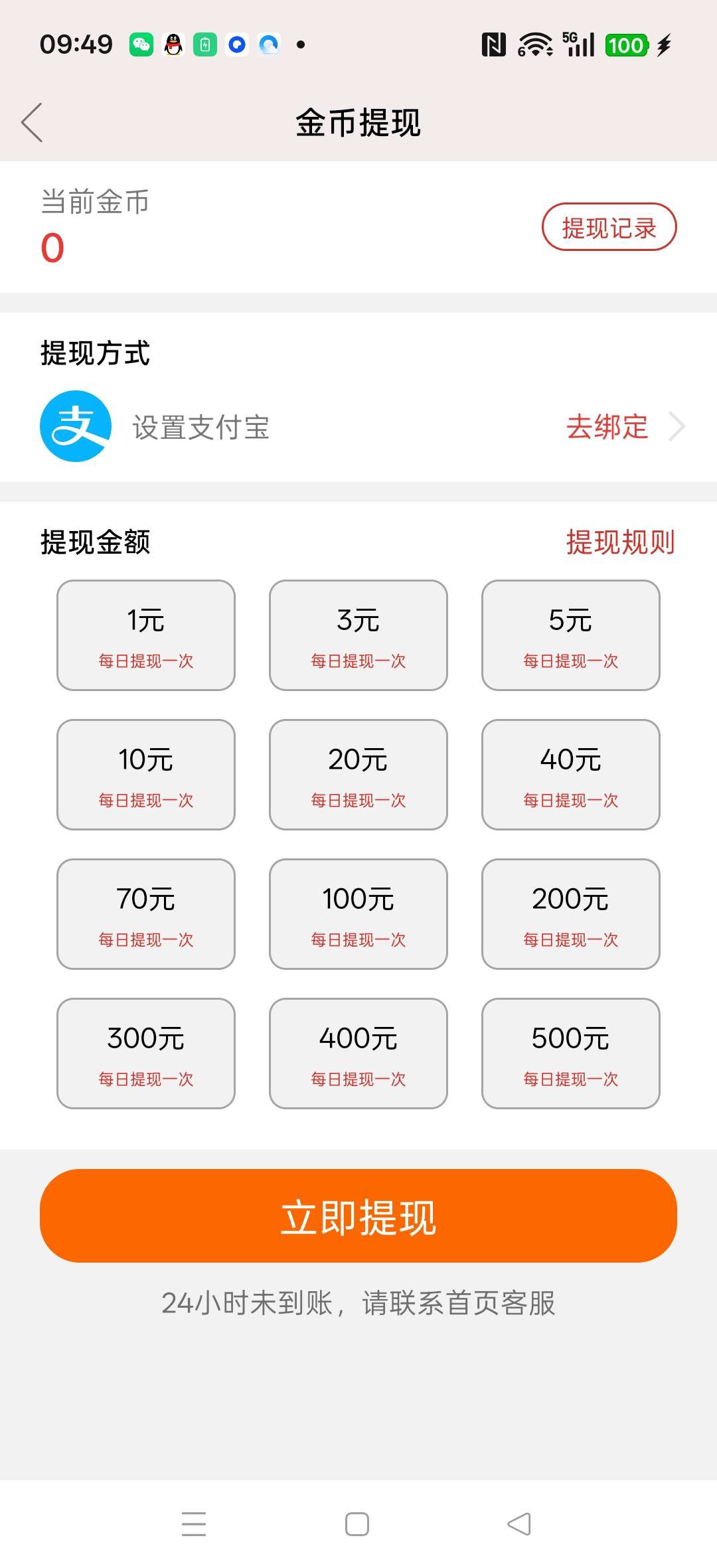Choose the 200元 amount tile
717x1568 pixels.
point(571,914)
